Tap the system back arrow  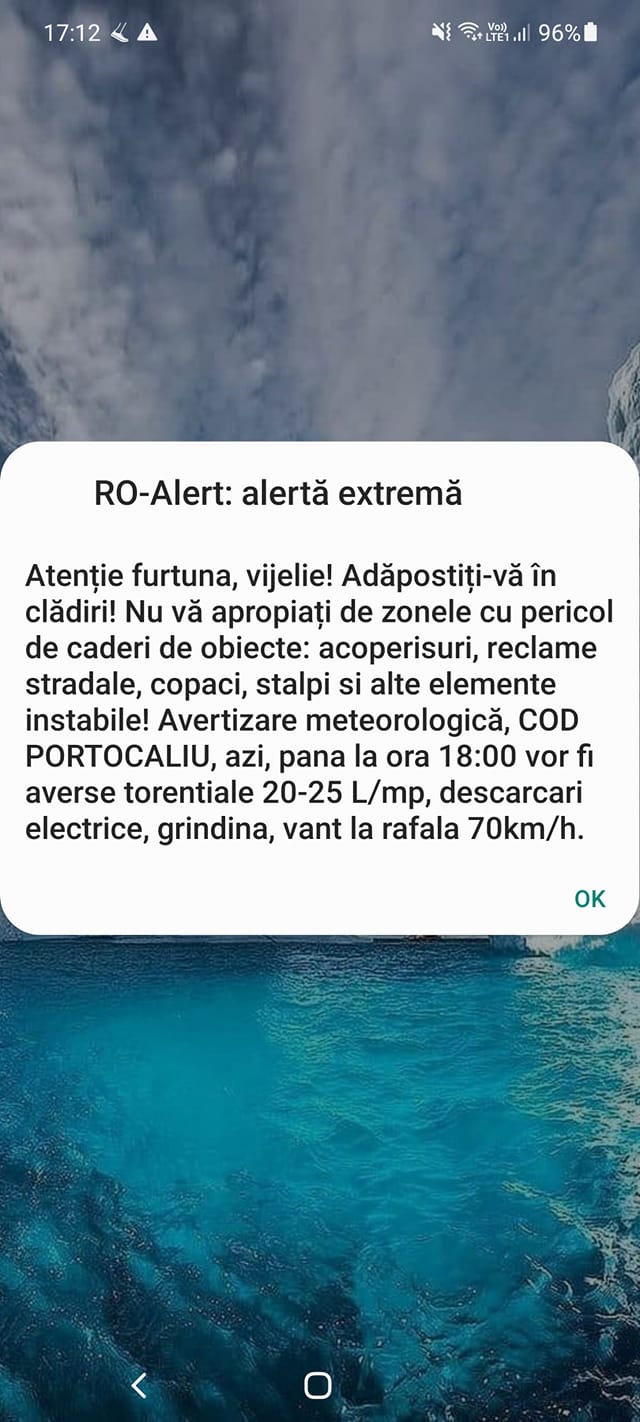[x=139, y=1384]
